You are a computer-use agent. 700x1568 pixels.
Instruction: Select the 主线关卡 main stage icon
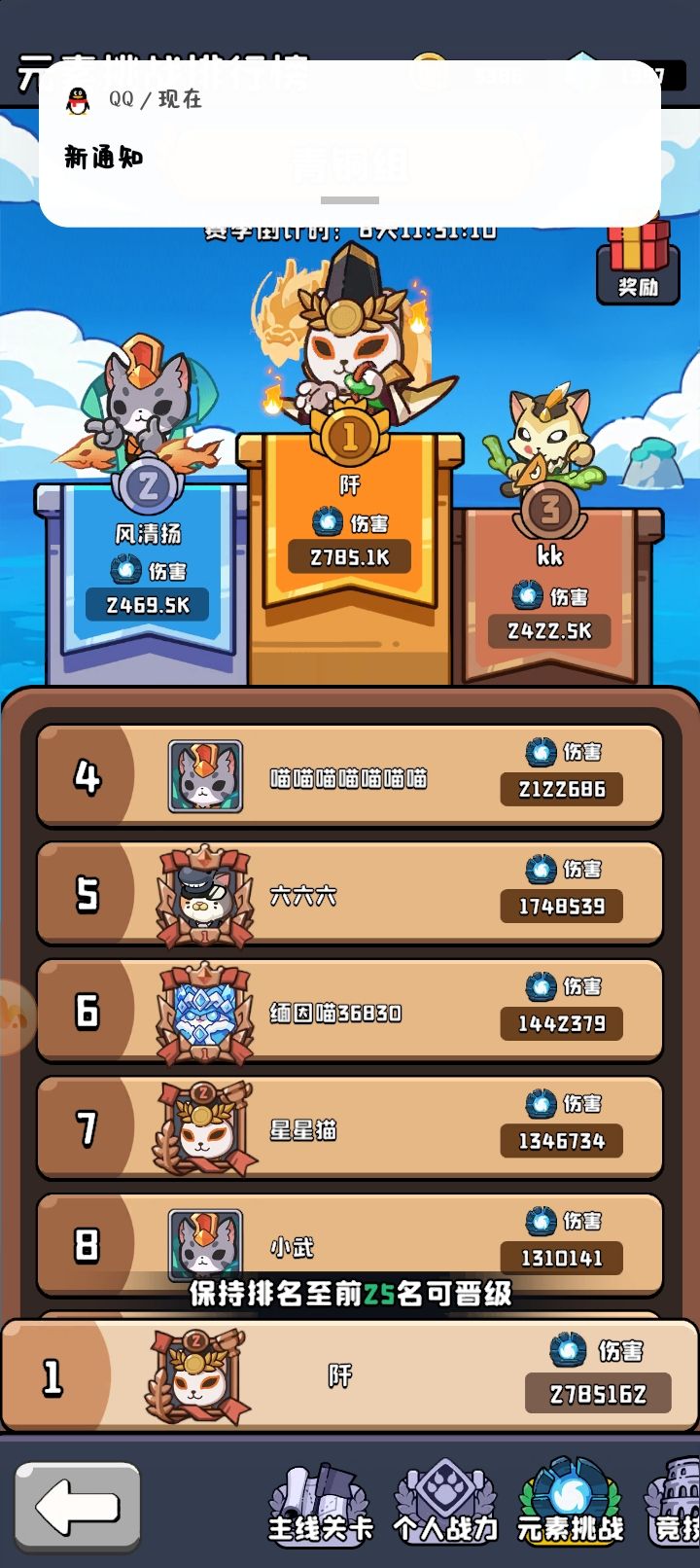click(x=318, y=1503)
